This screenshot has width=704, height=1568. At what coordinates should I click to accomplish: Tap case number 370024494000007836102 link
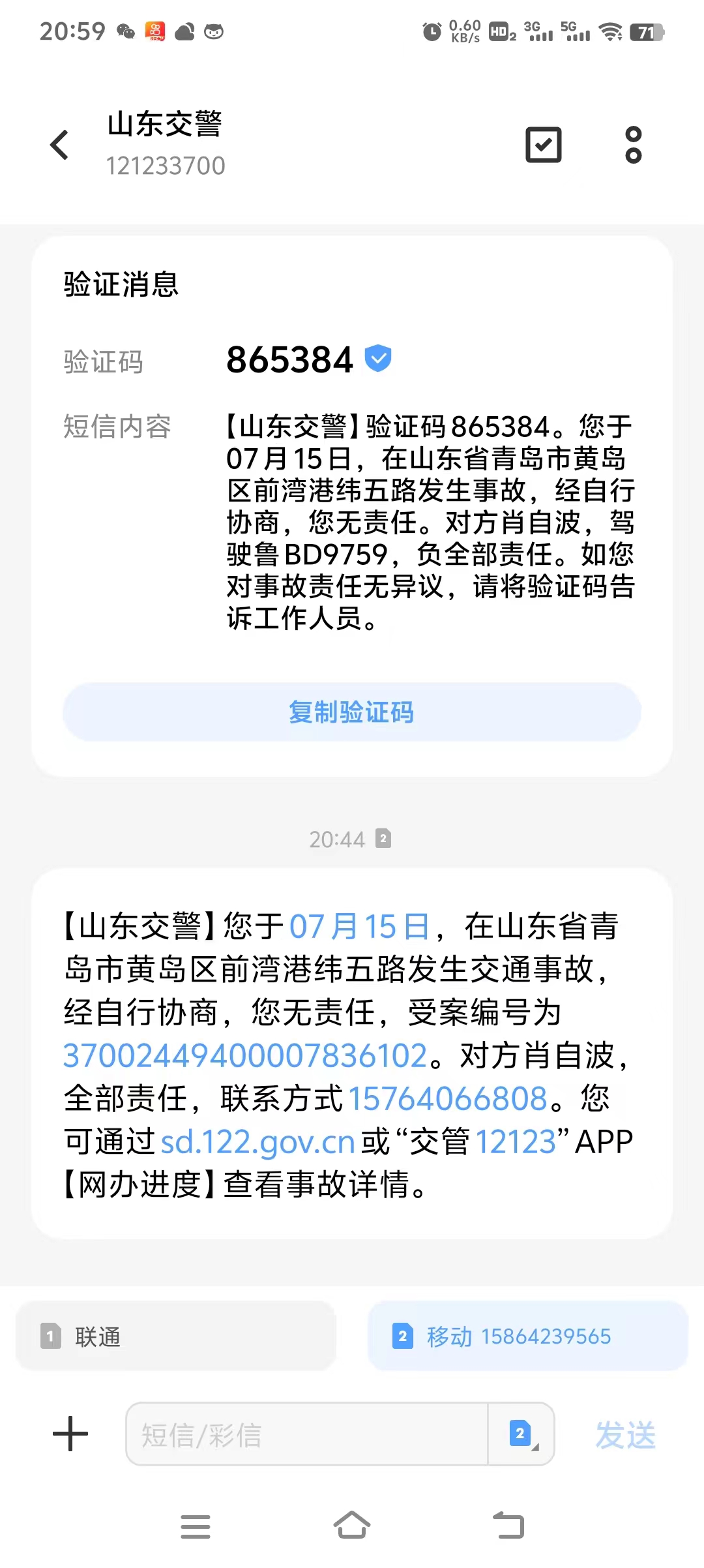coord(245,1055)
